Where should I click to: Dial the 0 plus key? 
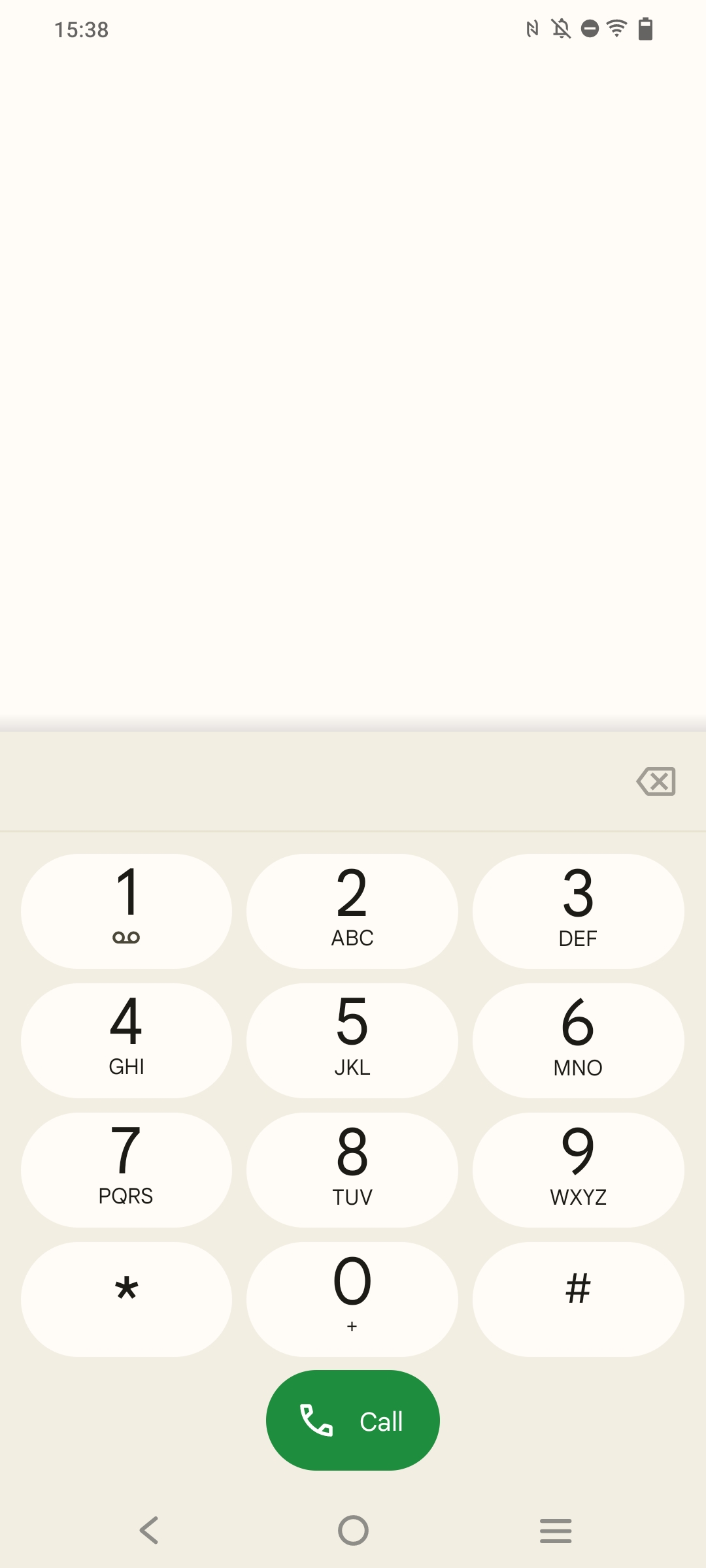[x=352, y=1299]
